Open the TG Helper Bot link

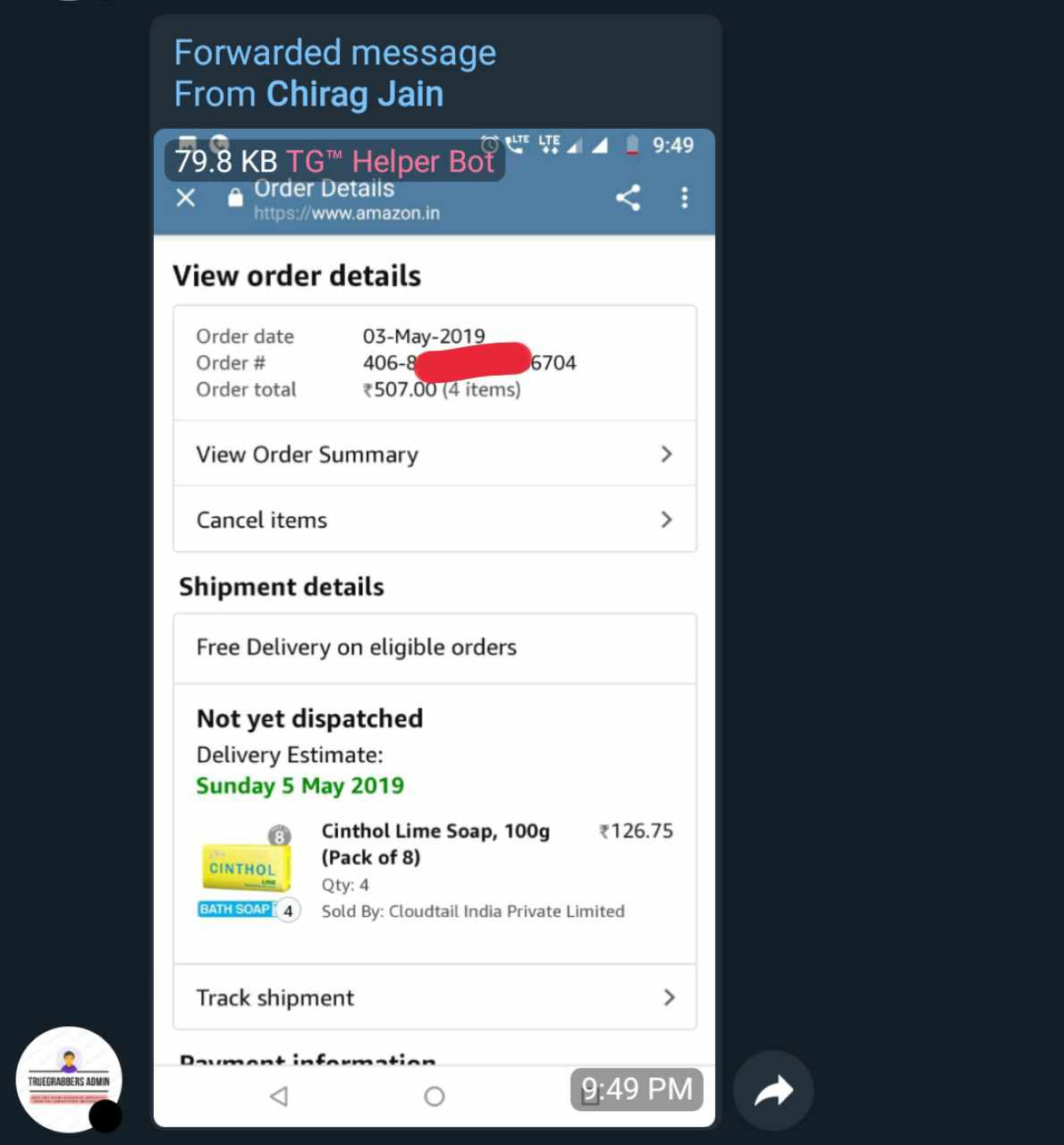pos(390,162)
